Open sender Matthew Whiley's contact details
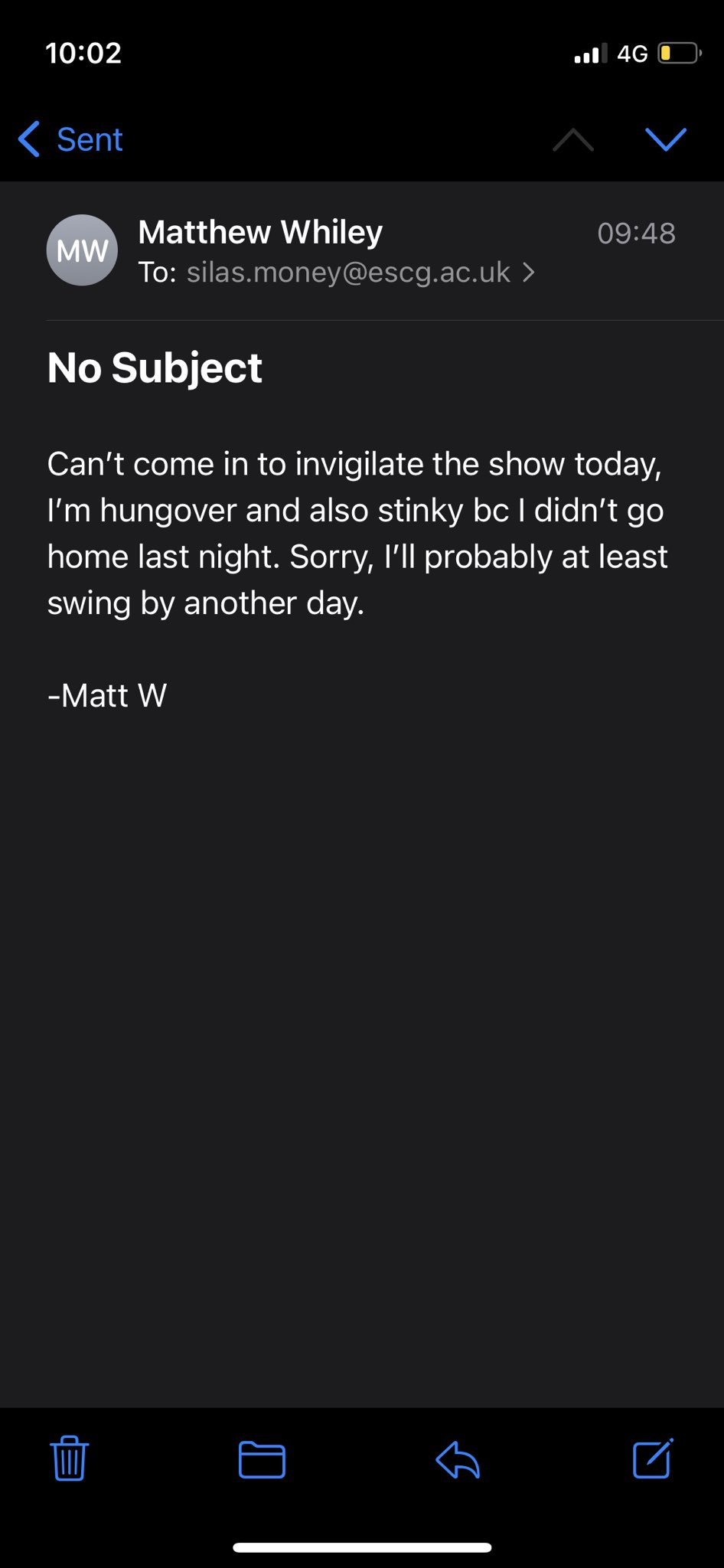The height and width of the screenshot is (1568, 724). pyautogui.click(x=260, y=232)
